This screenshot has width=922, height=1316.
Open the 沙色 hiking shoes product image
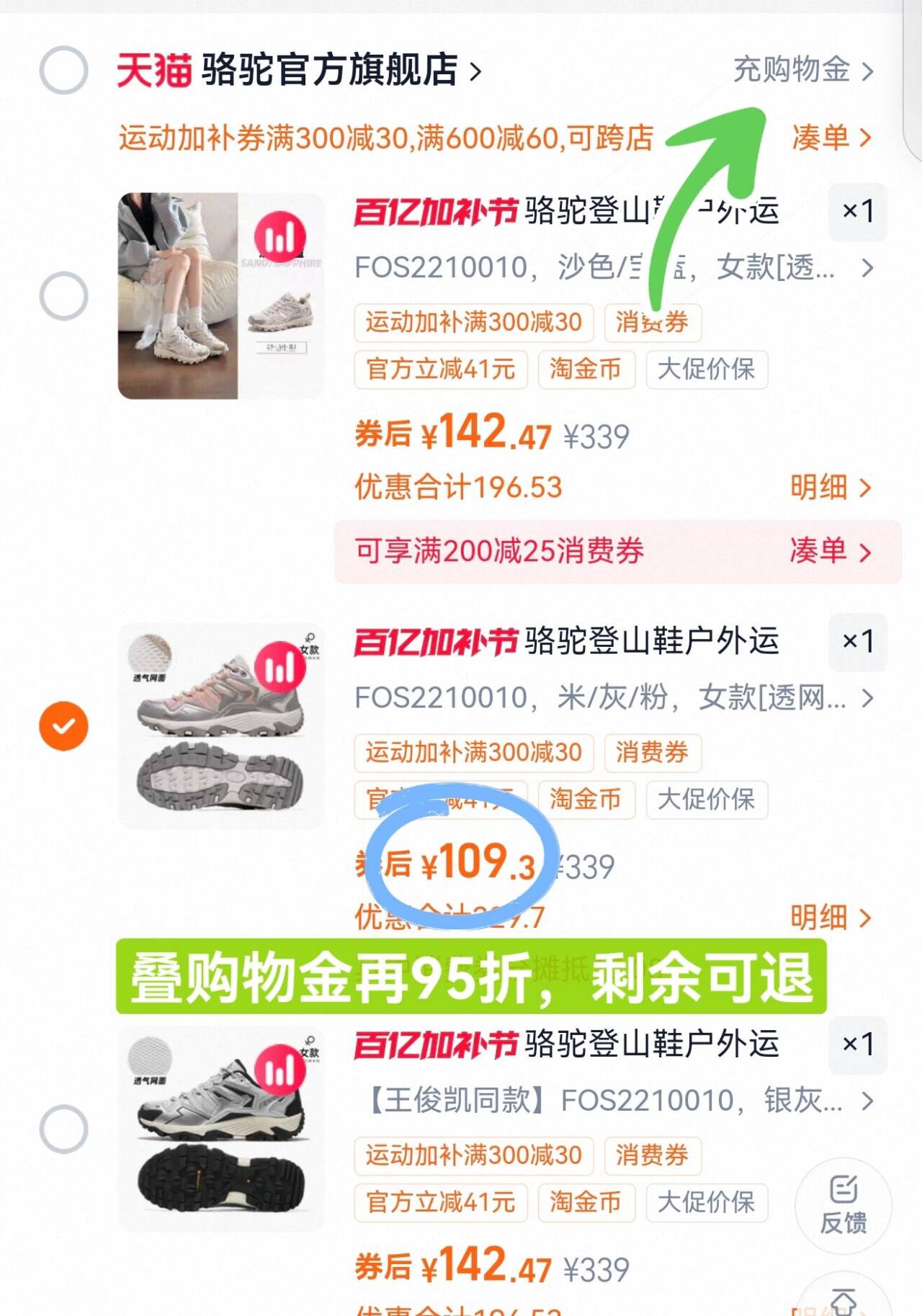tap(221, 296)
